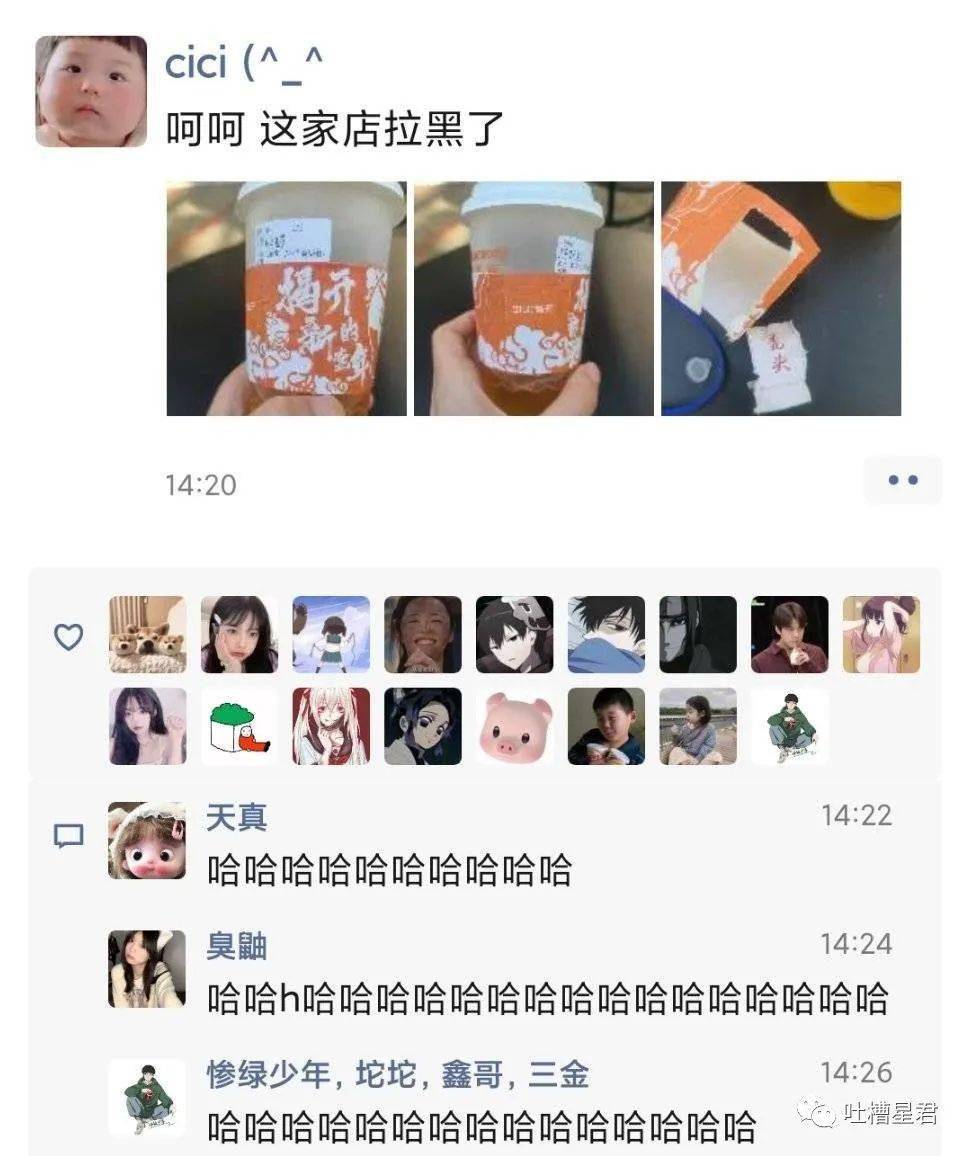
Task: Open the teddy bears avatar in likes
Action: [147, 634]
